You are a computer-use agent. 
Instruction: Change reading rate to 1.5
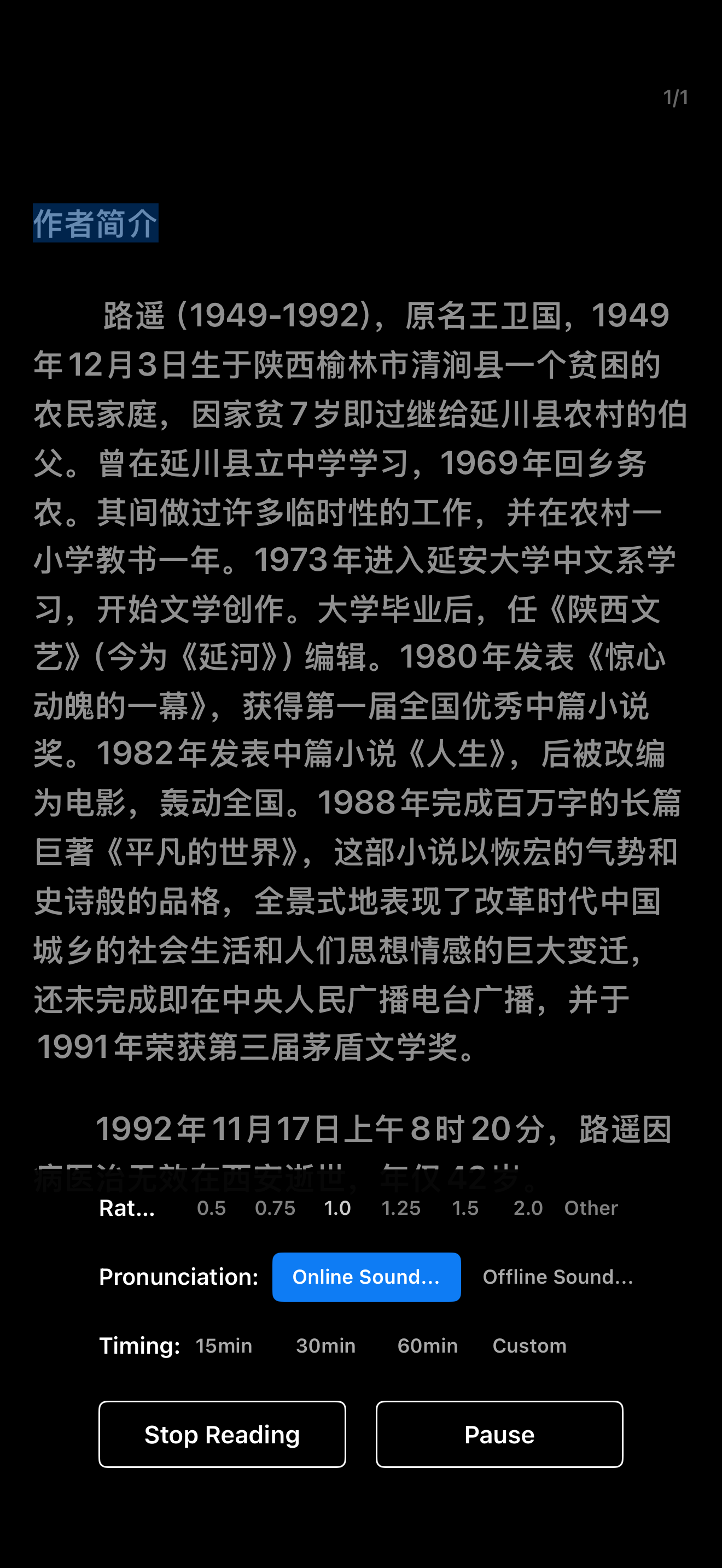(465, 1208)
